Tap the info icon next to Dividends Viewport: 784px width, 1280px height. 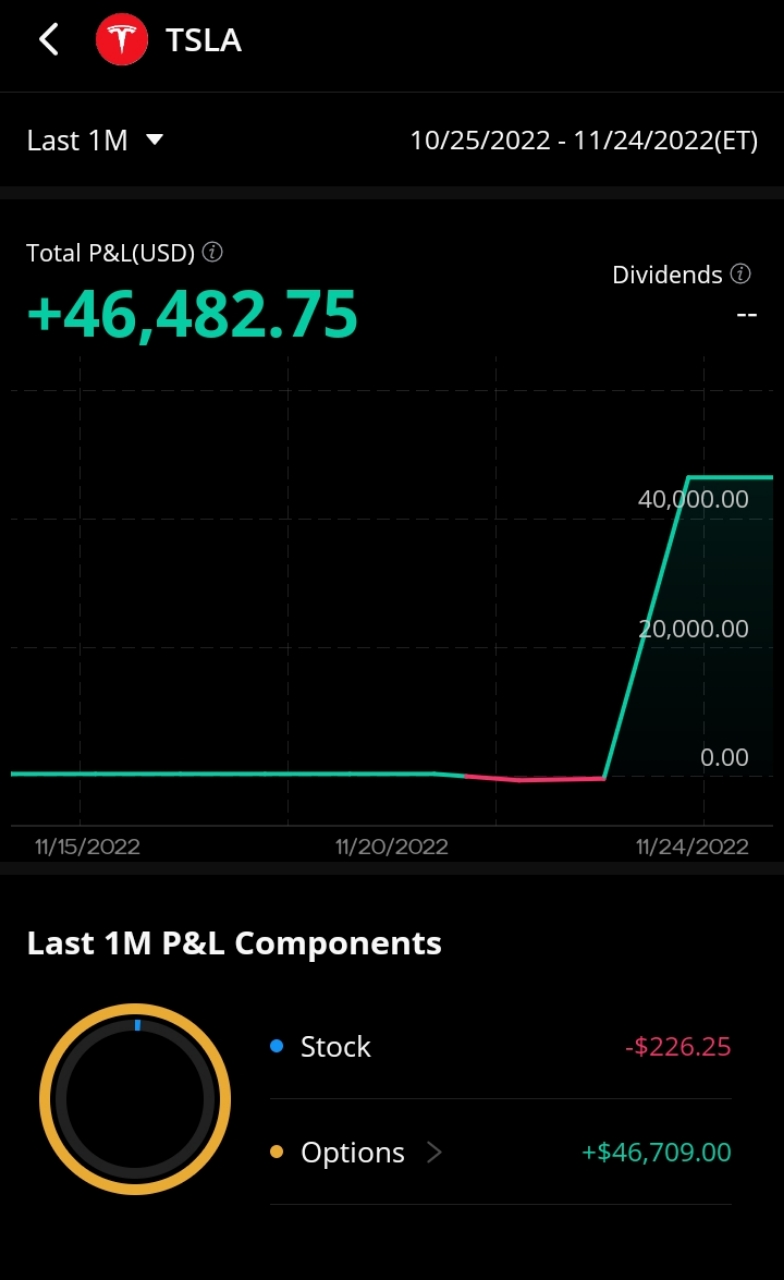(741, 274)
